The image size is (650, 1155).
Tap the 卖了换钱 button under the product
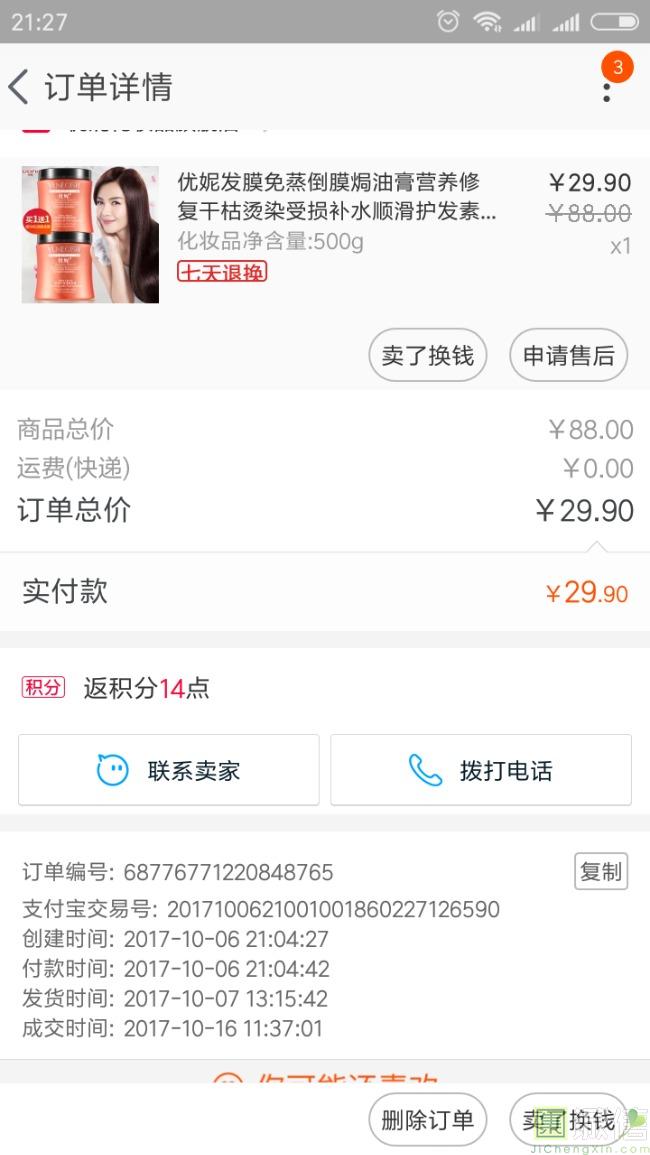coord(428,356)
